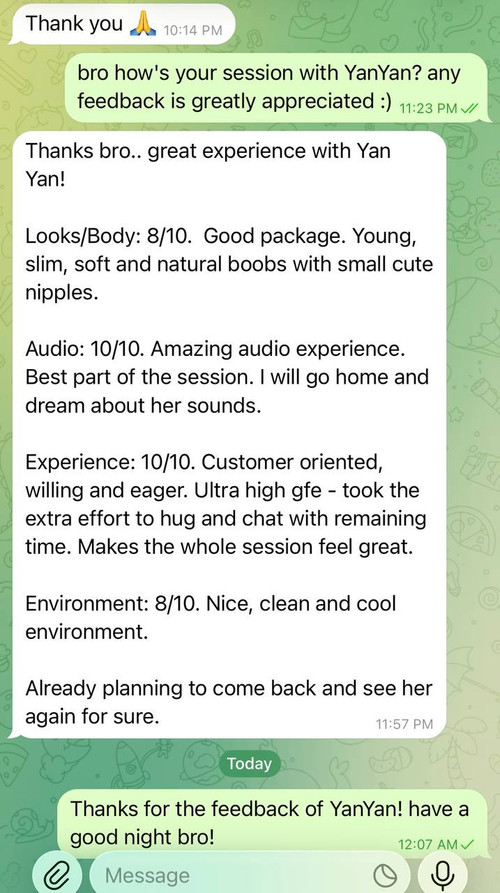The width and height of the screenshot is (500, 893).
Task: Open the sticker panel icon in message field
Action: (x=385, y=875)
